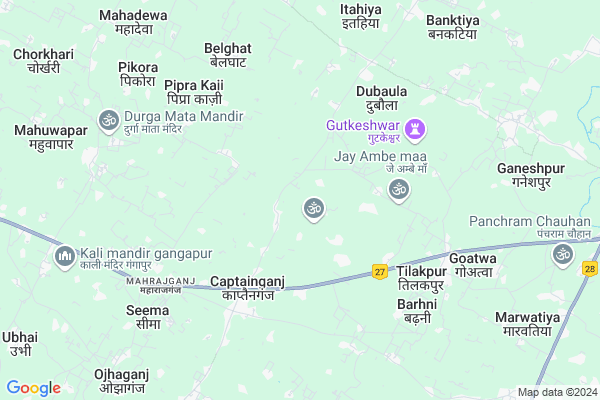
Task: Select the Durga Mata Mandir marker
Action: click(108, 120)
